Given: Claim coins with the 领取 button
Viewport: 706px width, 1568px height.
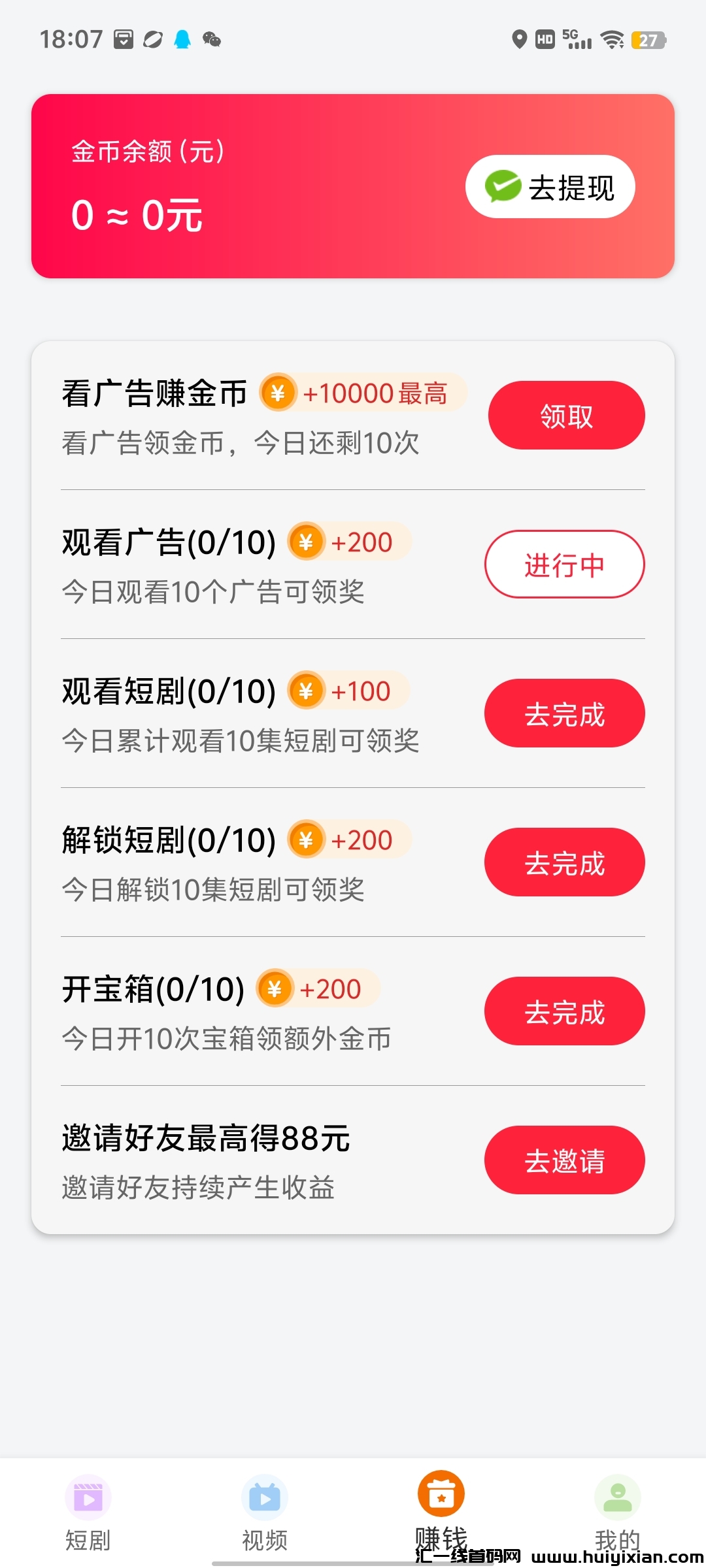Looking at the screenshot, I should tap(566, 416).
